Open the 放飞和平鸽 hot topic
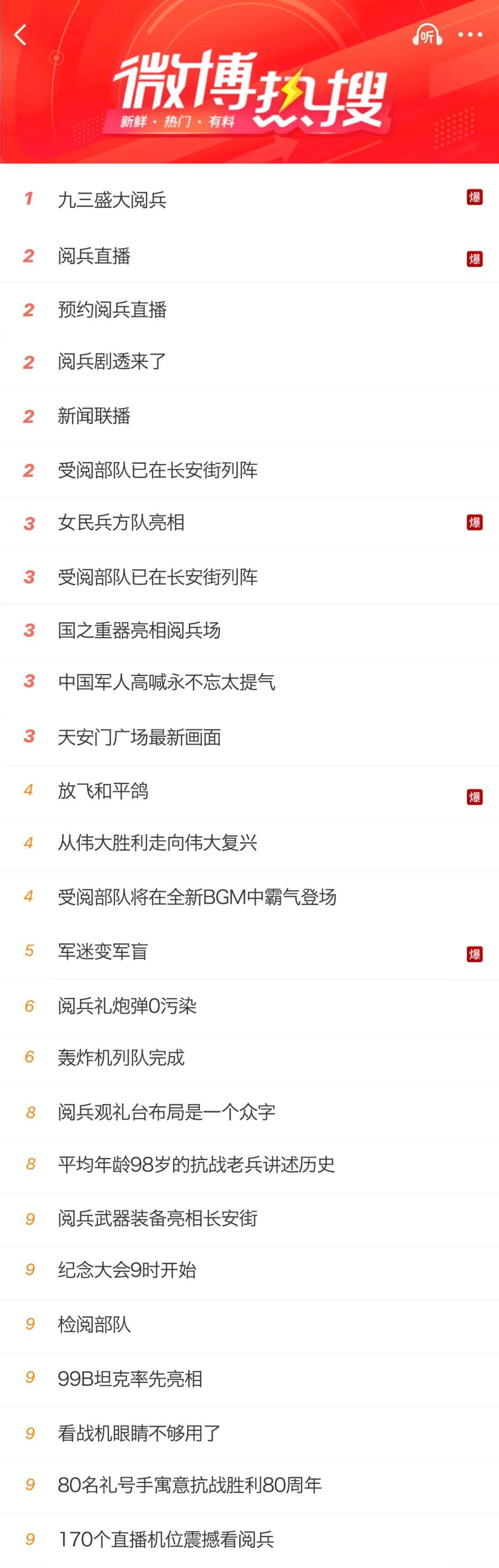The image size is (499, 1568). pos(103,791)
